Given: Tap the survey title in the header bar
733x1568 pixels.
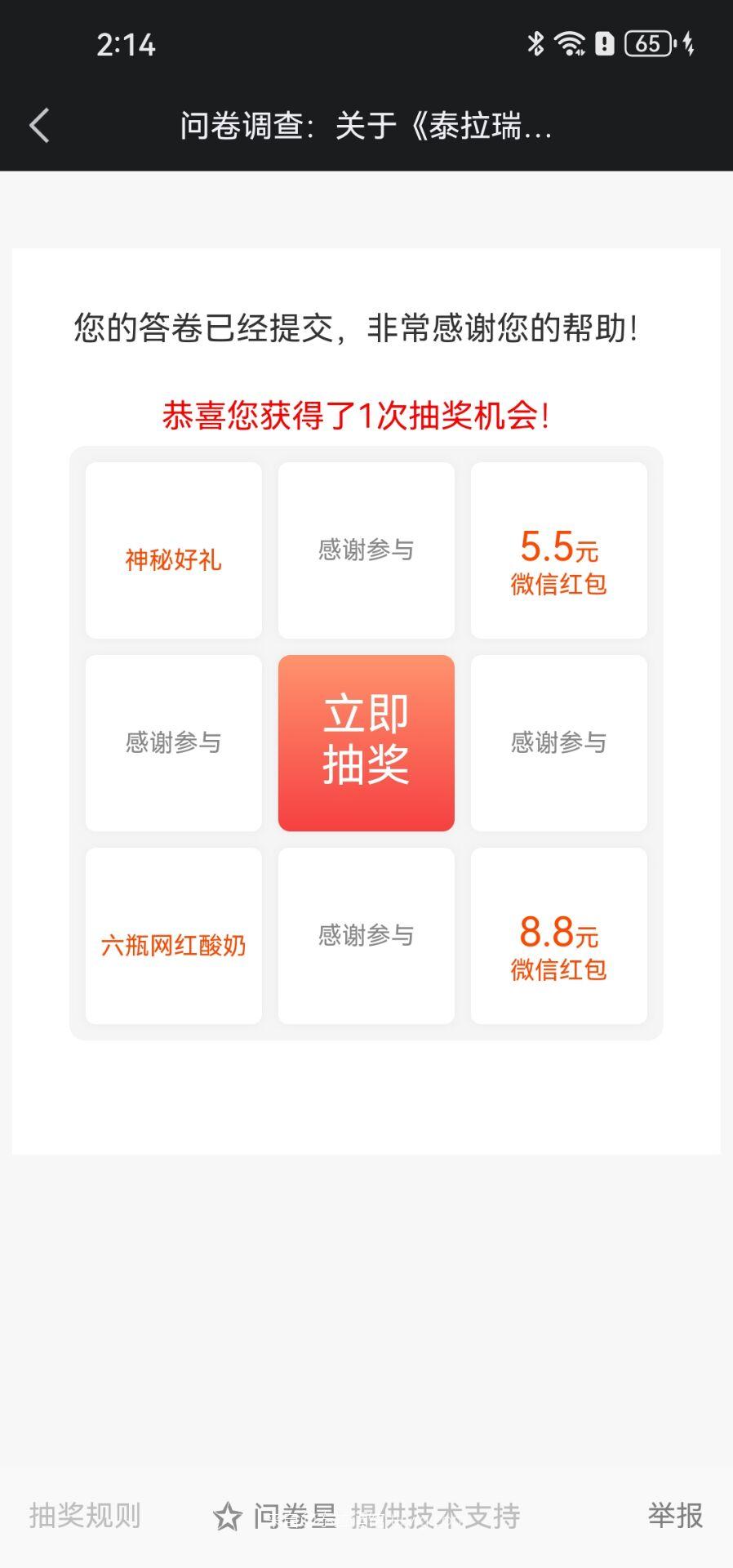Looking at the screenshot, I should (x=366, y=126).
